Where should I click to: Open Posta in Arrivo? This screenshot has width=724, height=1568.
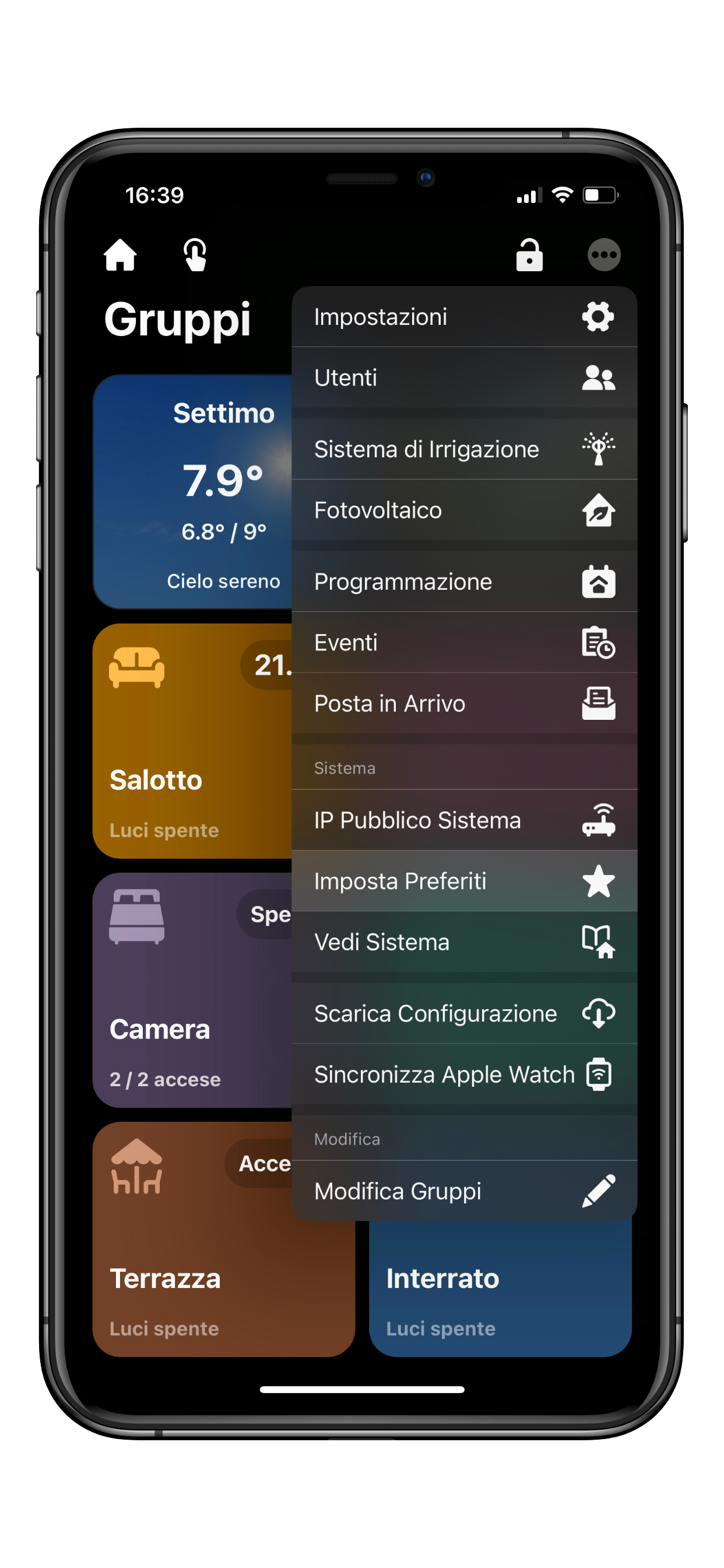click(463, 703)
